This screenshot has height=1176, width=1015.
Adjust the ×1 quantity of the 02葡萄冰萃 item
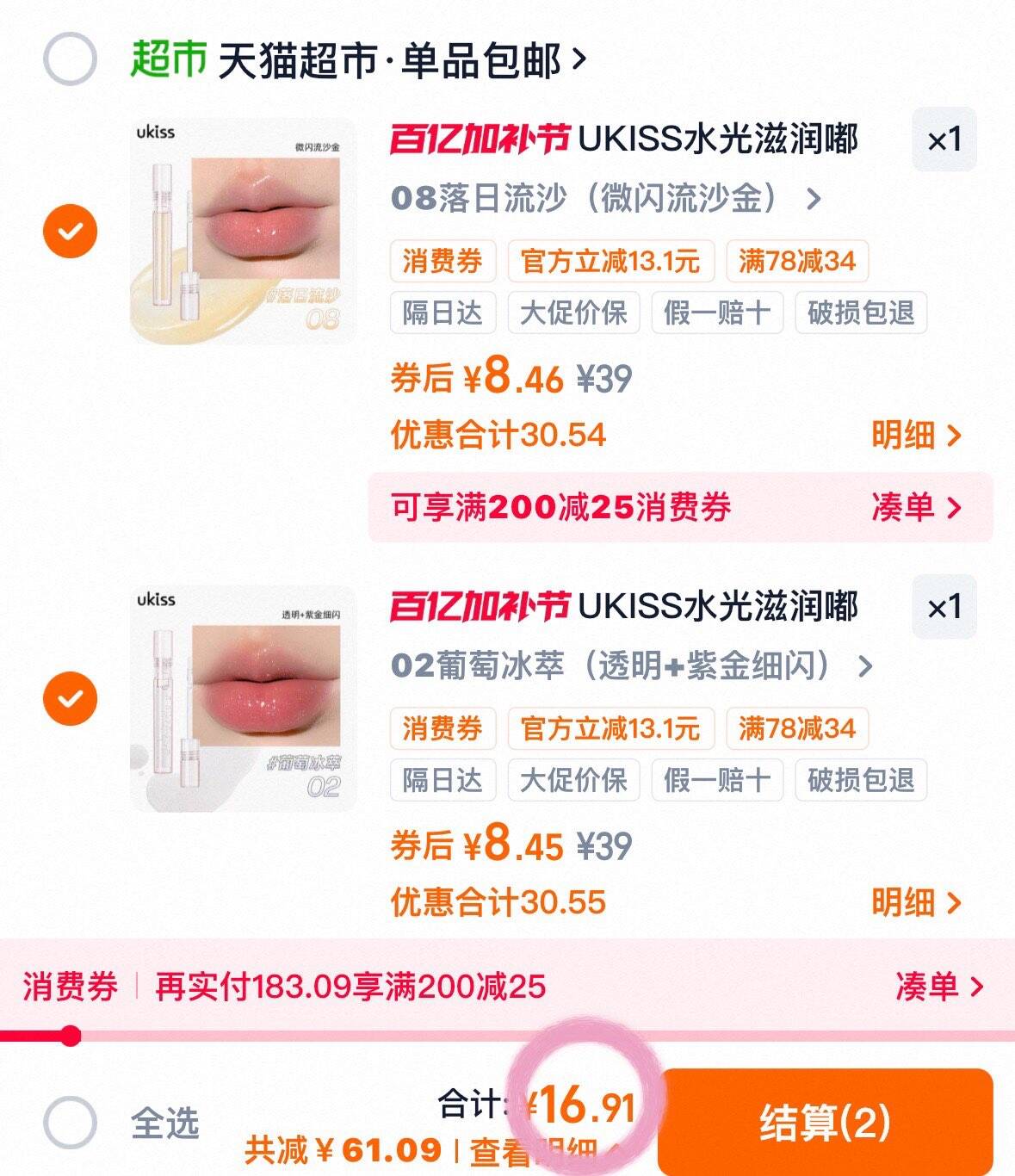tap(944, 608)
